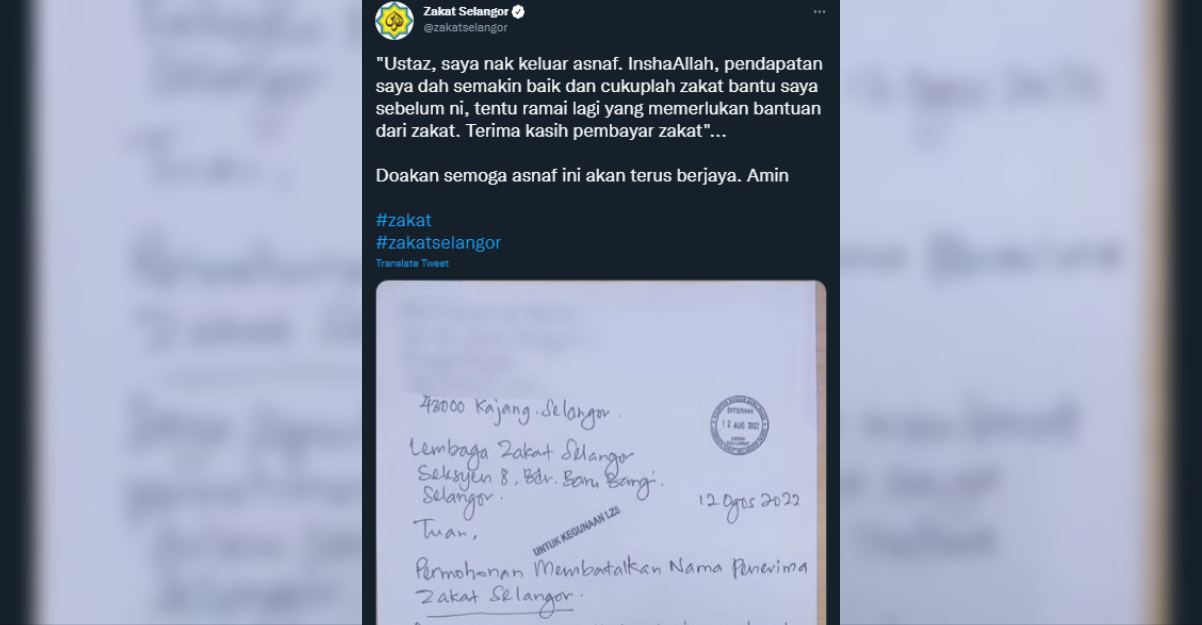Open the #zakatselangor hashtag

[x=438, y=242]
